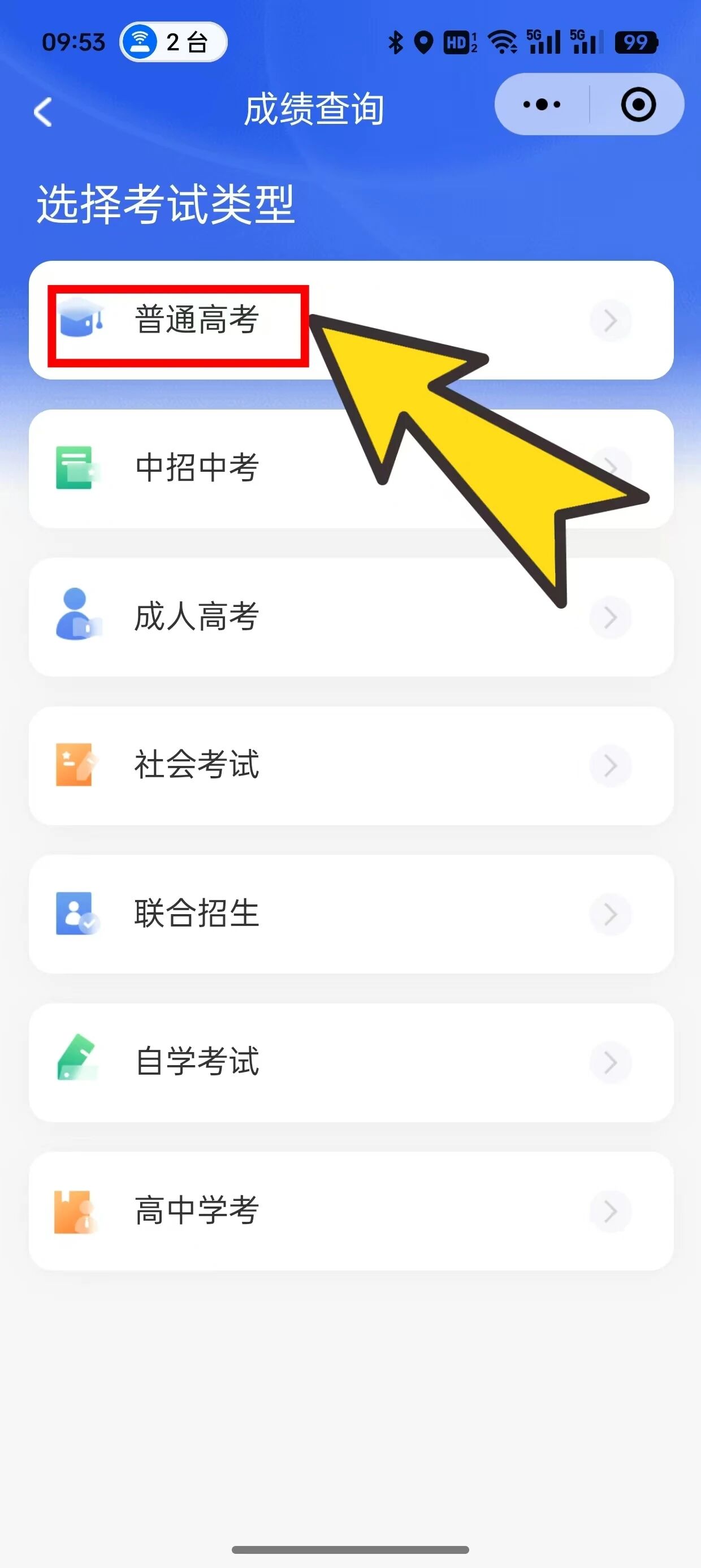
Task: Tap the battery indicator showing 99
Action: coord(637,41)
